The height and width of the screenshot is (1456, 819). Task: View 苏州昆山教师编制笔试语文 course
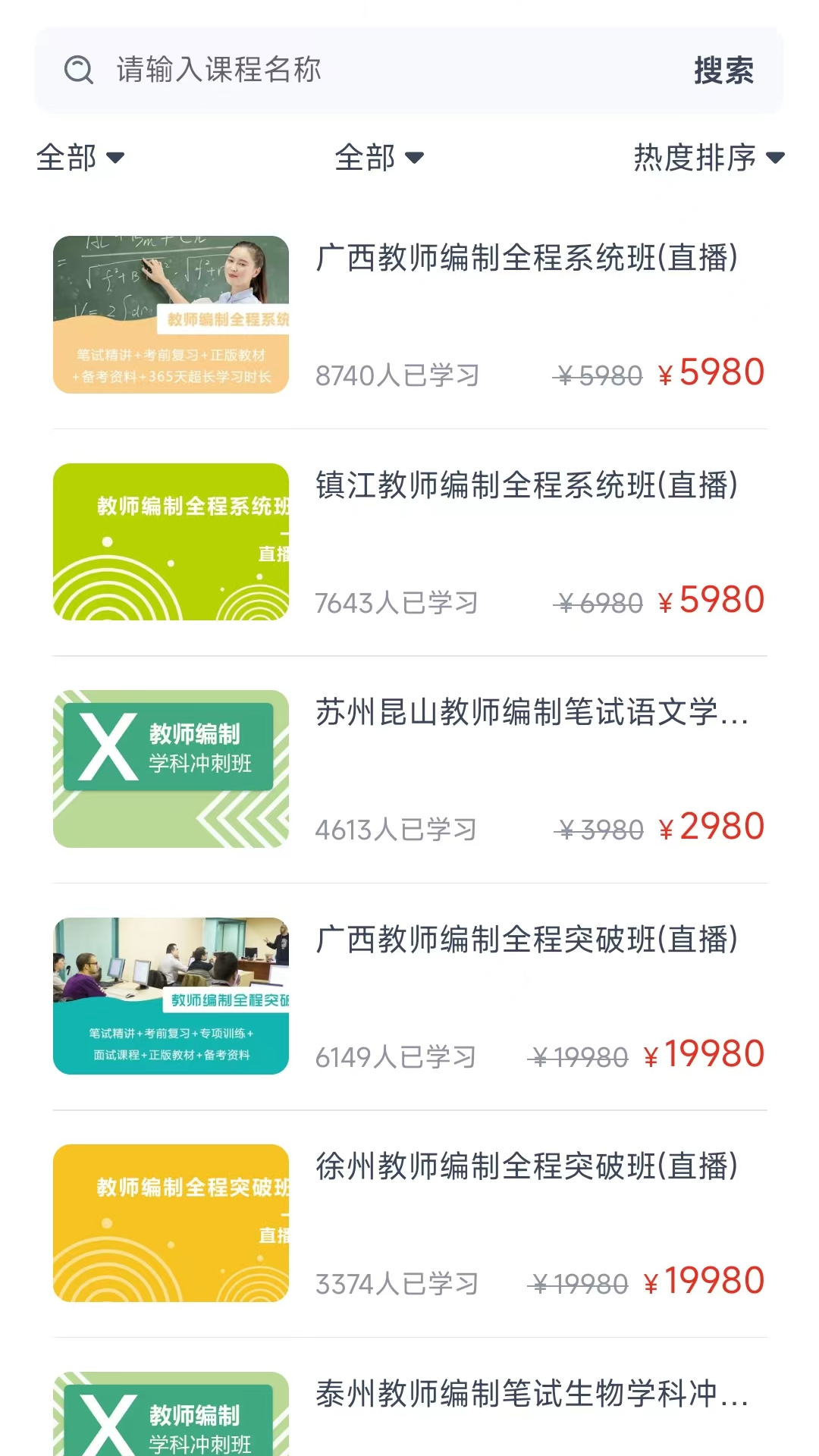(x=531, y=713)
